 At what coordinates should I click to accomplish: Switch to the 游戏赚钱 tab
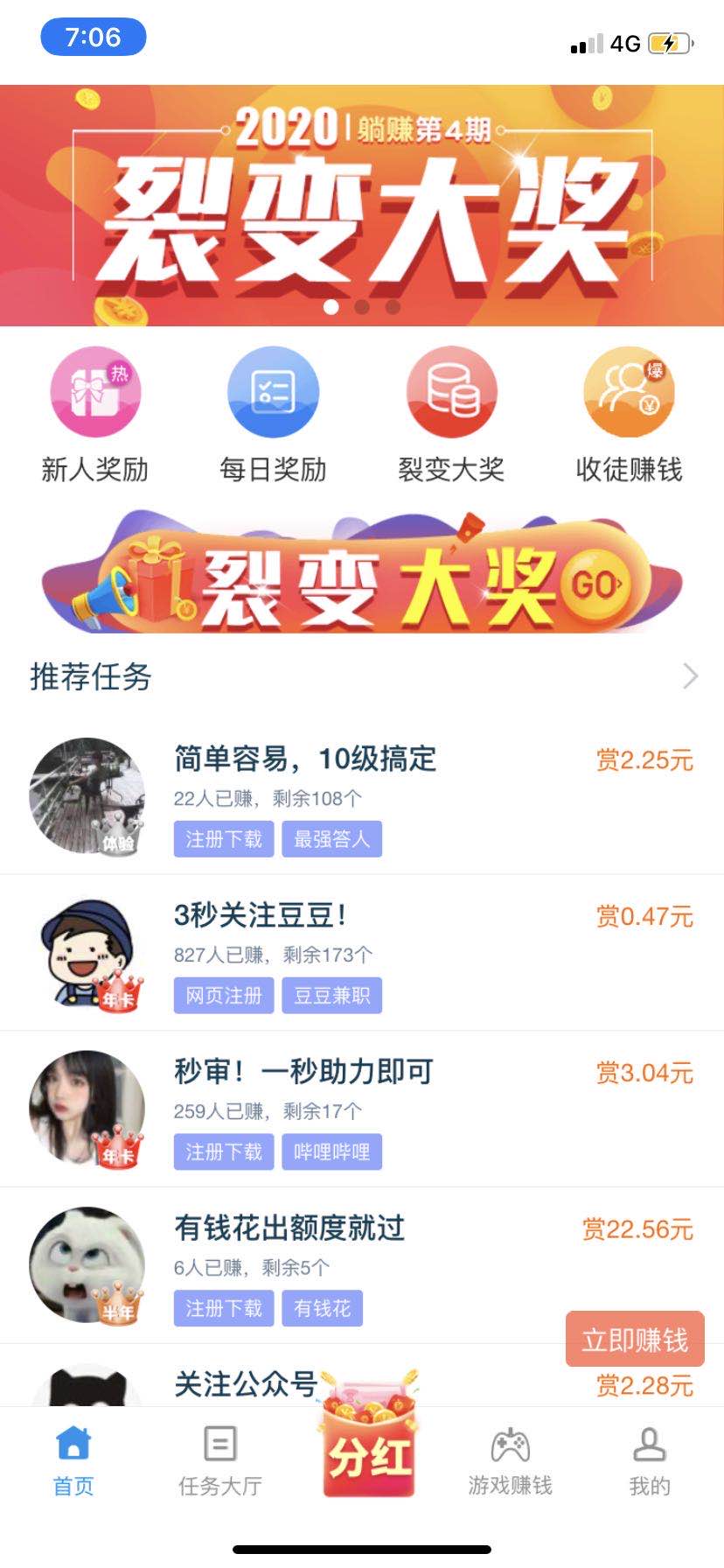click(510, 1461)
